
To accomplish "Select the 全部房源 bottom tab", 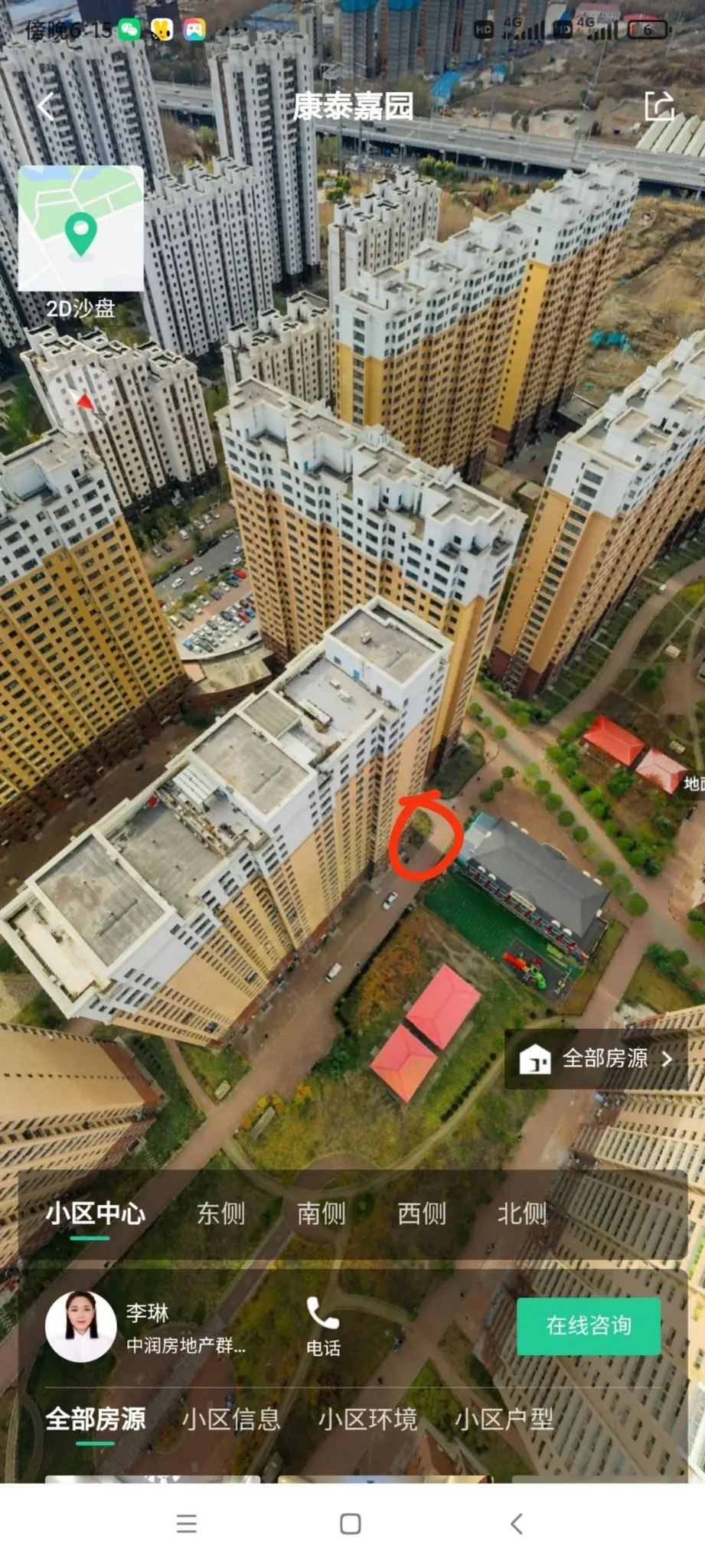I will coord(95,1419).
